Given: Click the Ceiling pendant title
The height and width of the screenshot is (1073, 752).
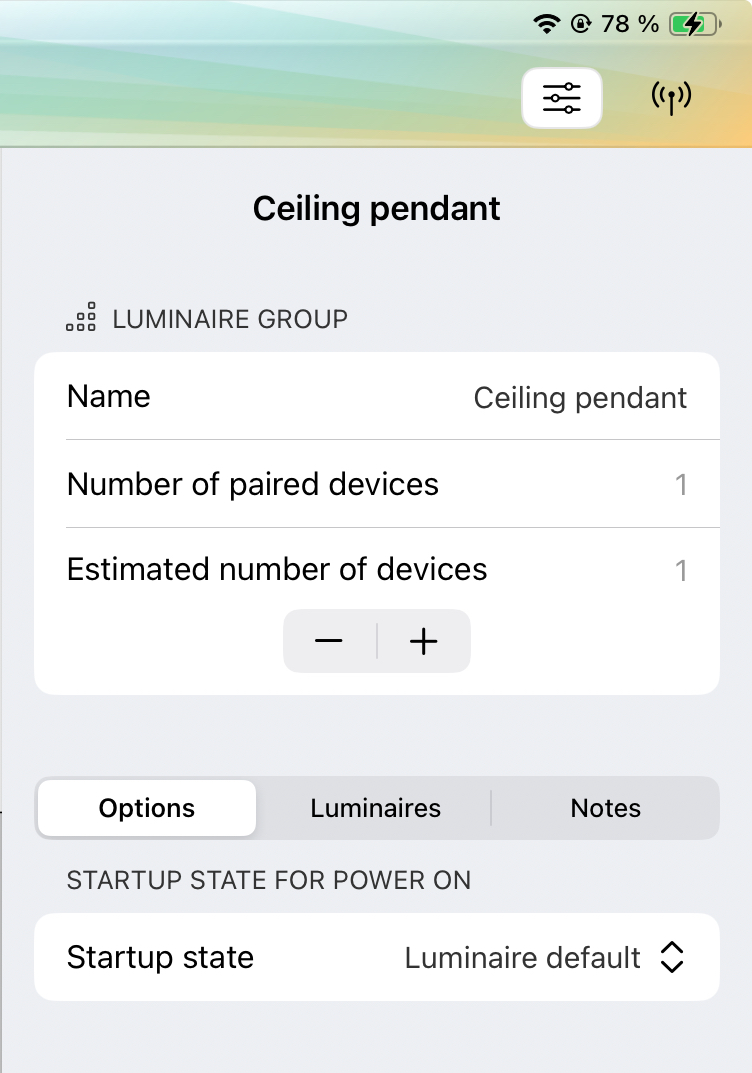Looking at the screenshot, I should pyautogui.click(x=376, y=208).
